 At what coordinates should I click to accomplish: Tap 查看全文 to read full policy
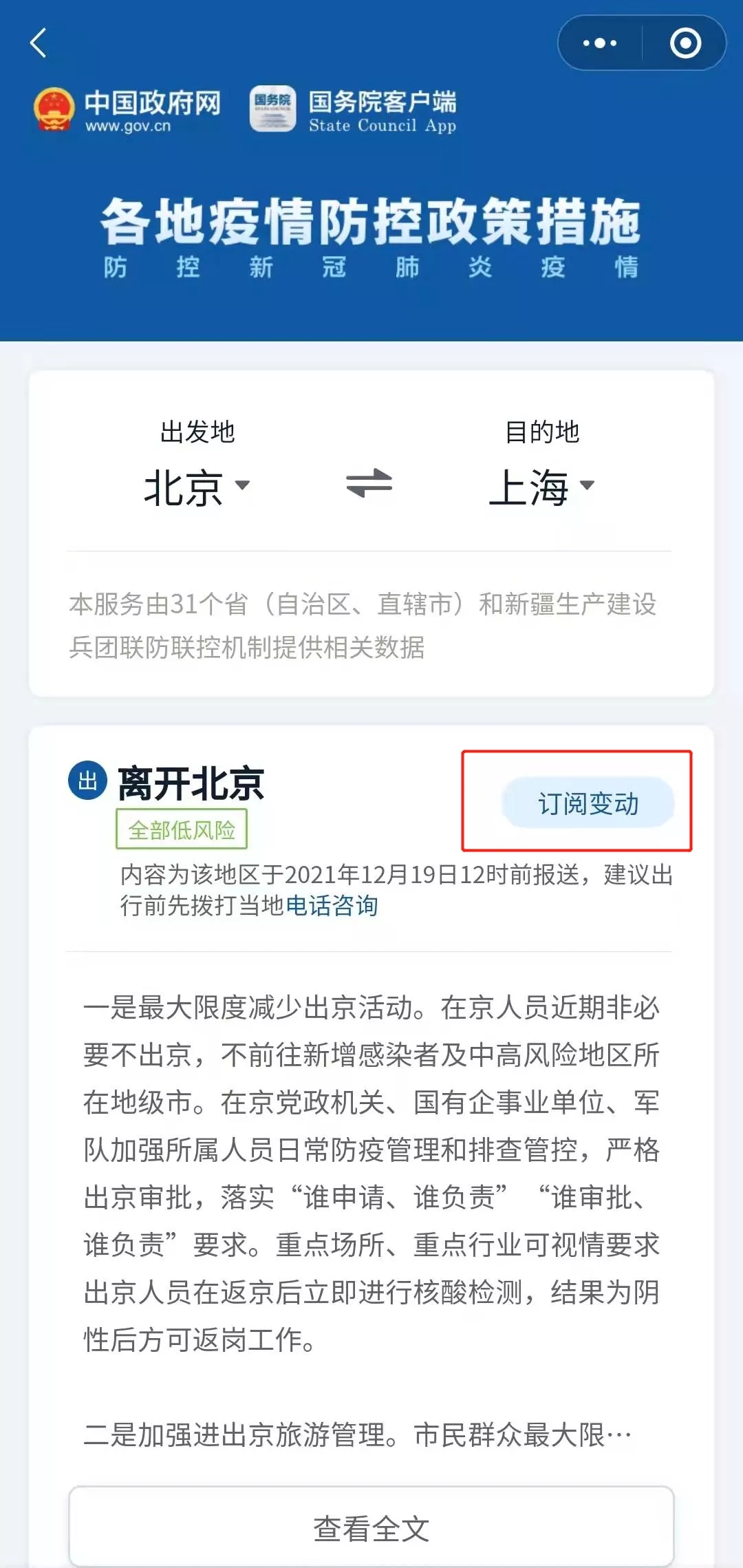[x=371, y=1528]
